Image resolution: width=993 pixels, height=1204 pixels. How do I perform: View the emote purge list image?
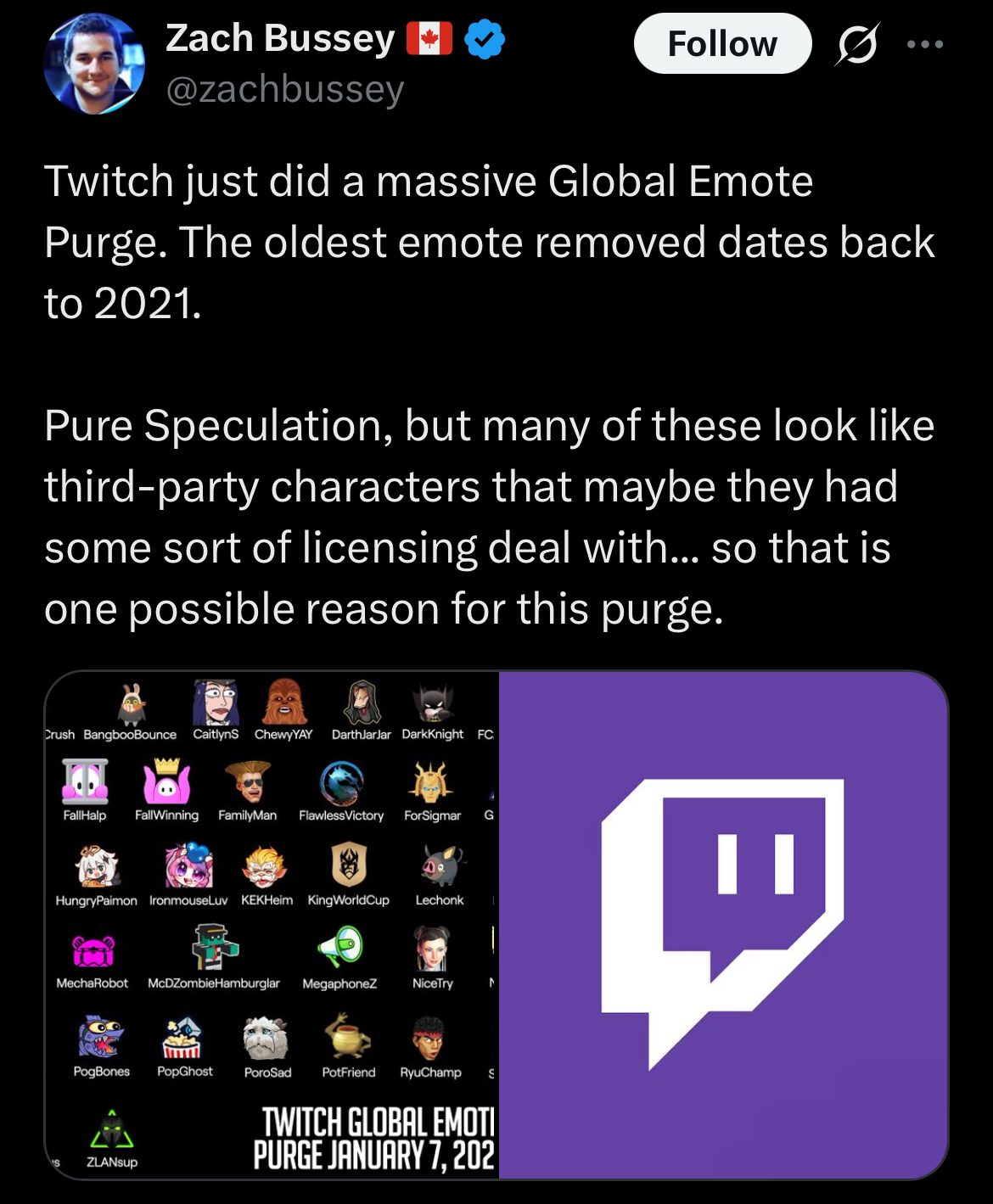pos(272,924)
